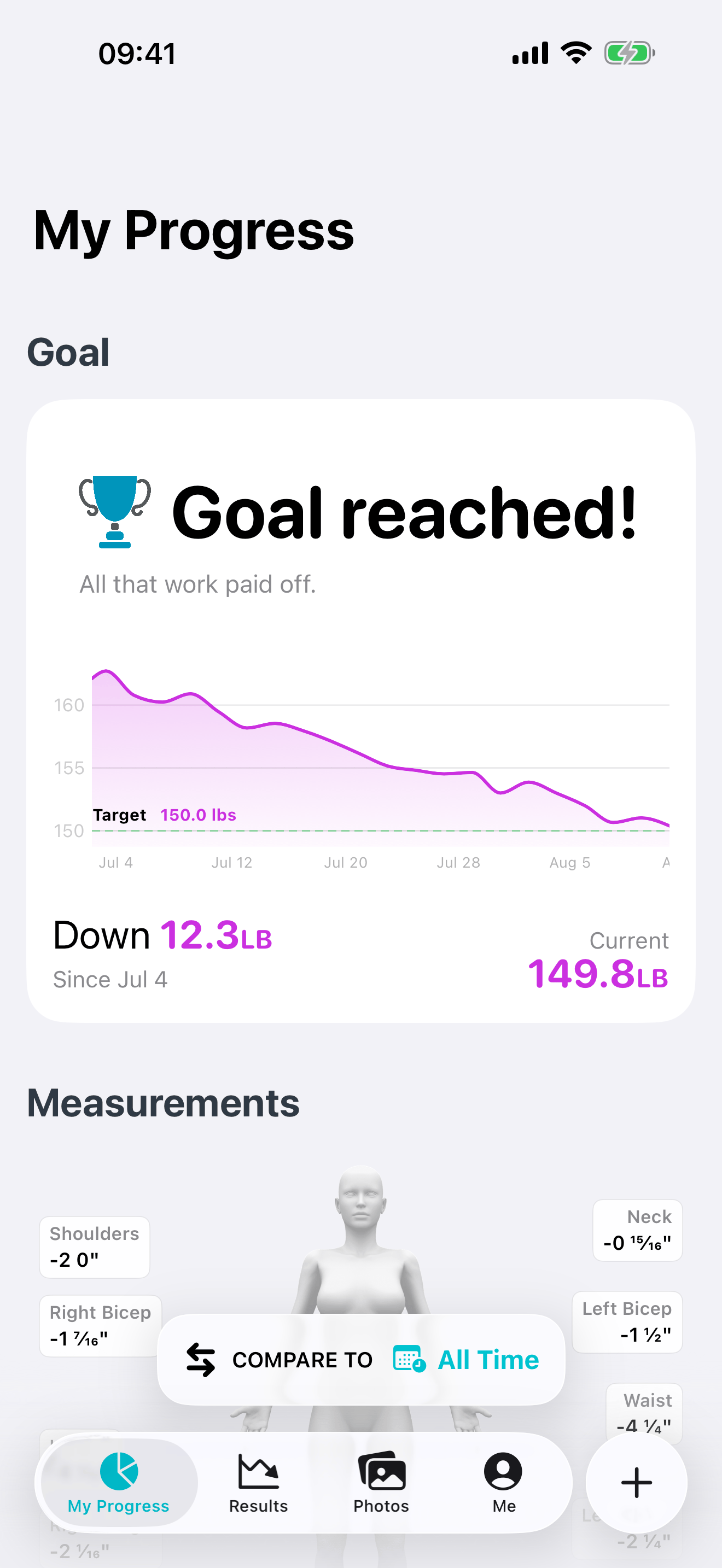Open the Goal reached card
The image size is (722, 1568).
361,710
